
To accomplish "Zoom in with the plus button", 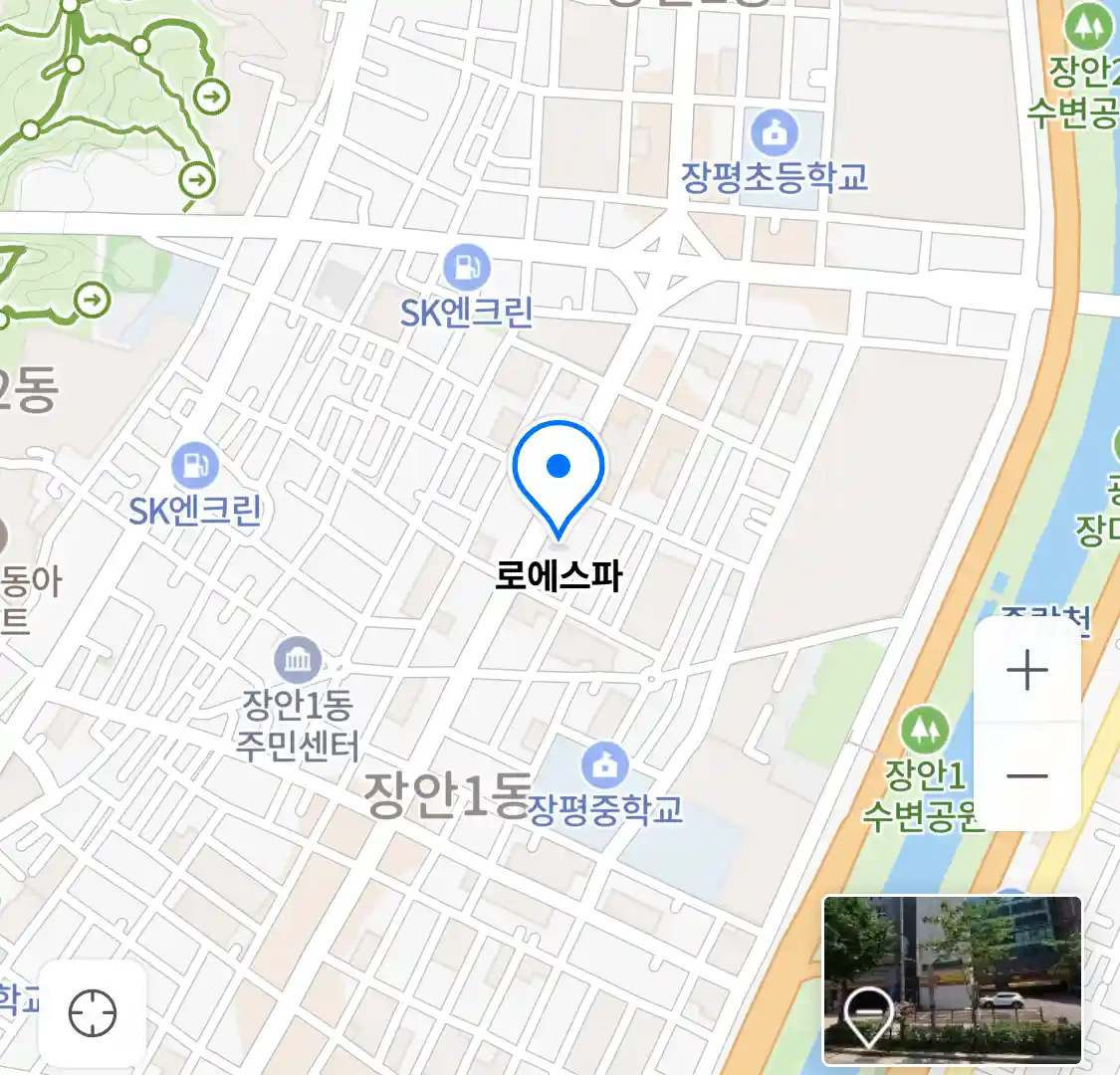I will coord(1026,671).
